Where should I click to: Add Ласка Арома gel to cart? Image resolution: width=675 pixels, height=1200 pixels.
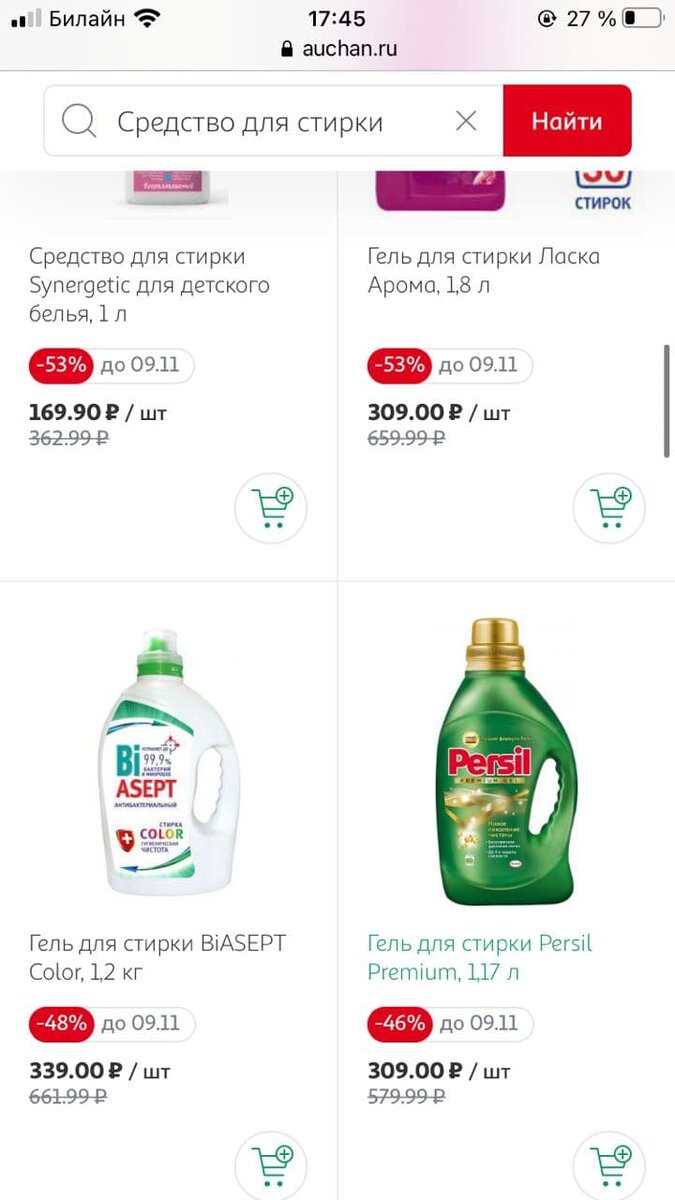pos(609,509)
